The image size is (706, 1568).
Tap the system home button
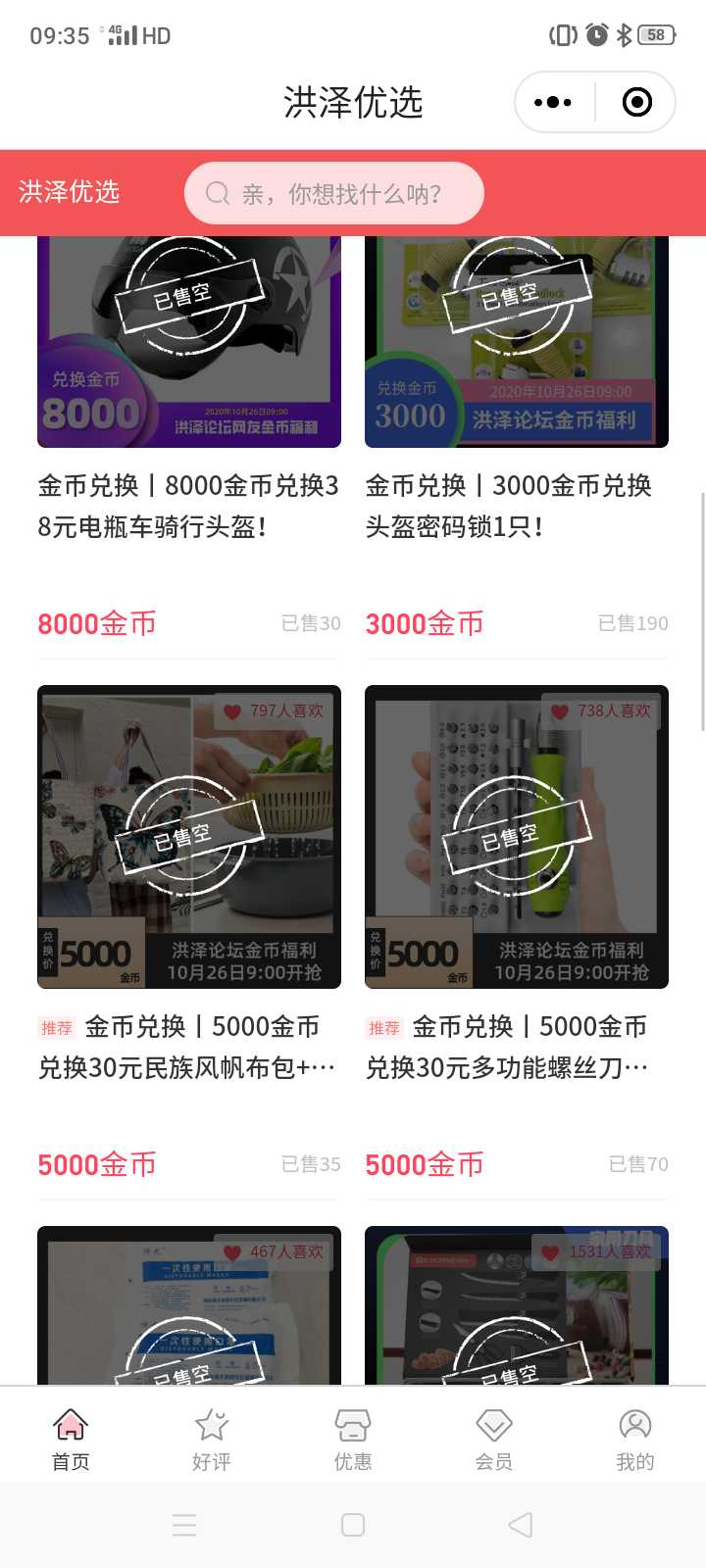click(x=353, y=1525)
